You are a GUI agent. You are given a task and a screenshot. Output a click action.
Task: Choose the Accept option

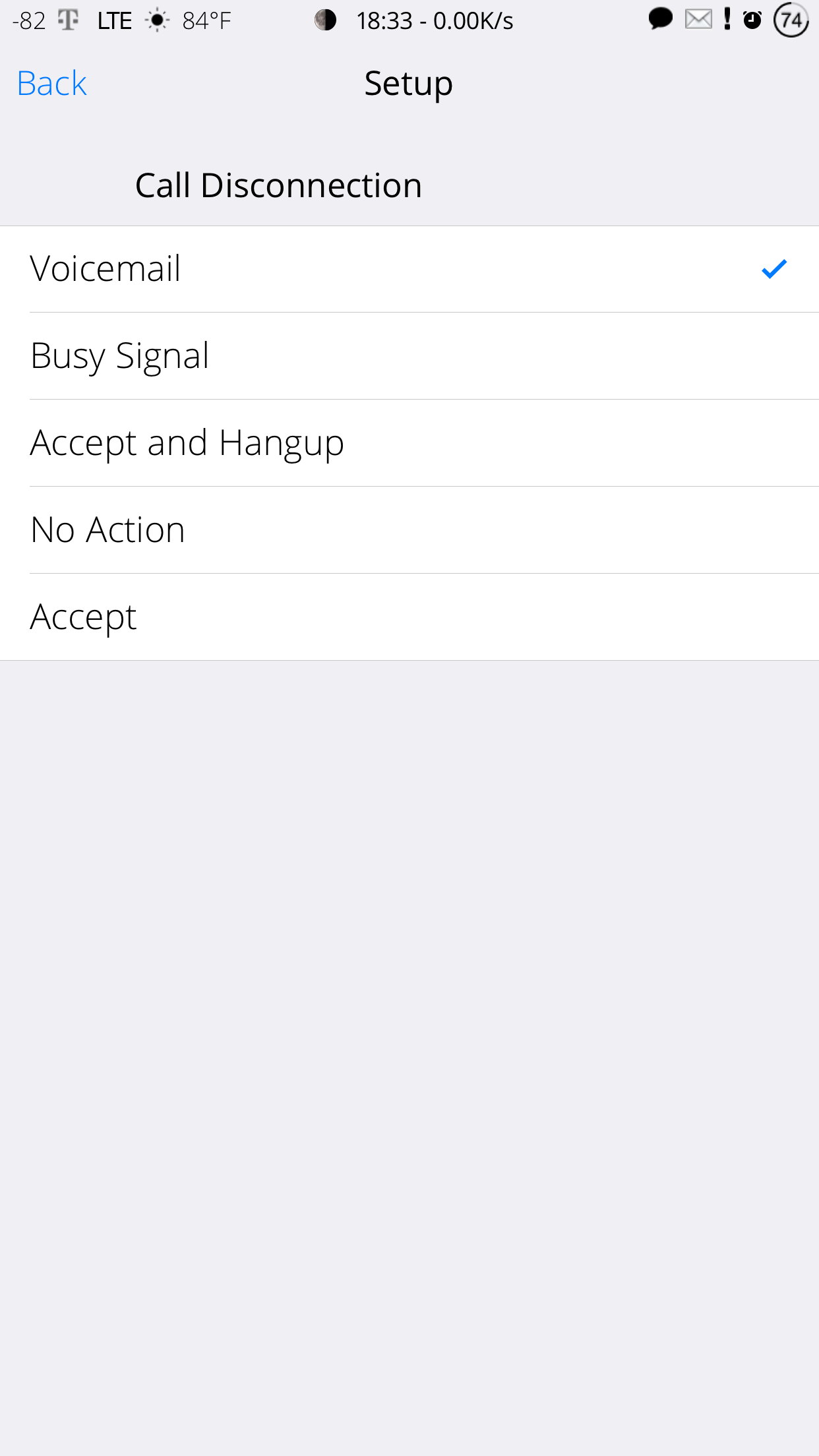click(x=409, y=617)
